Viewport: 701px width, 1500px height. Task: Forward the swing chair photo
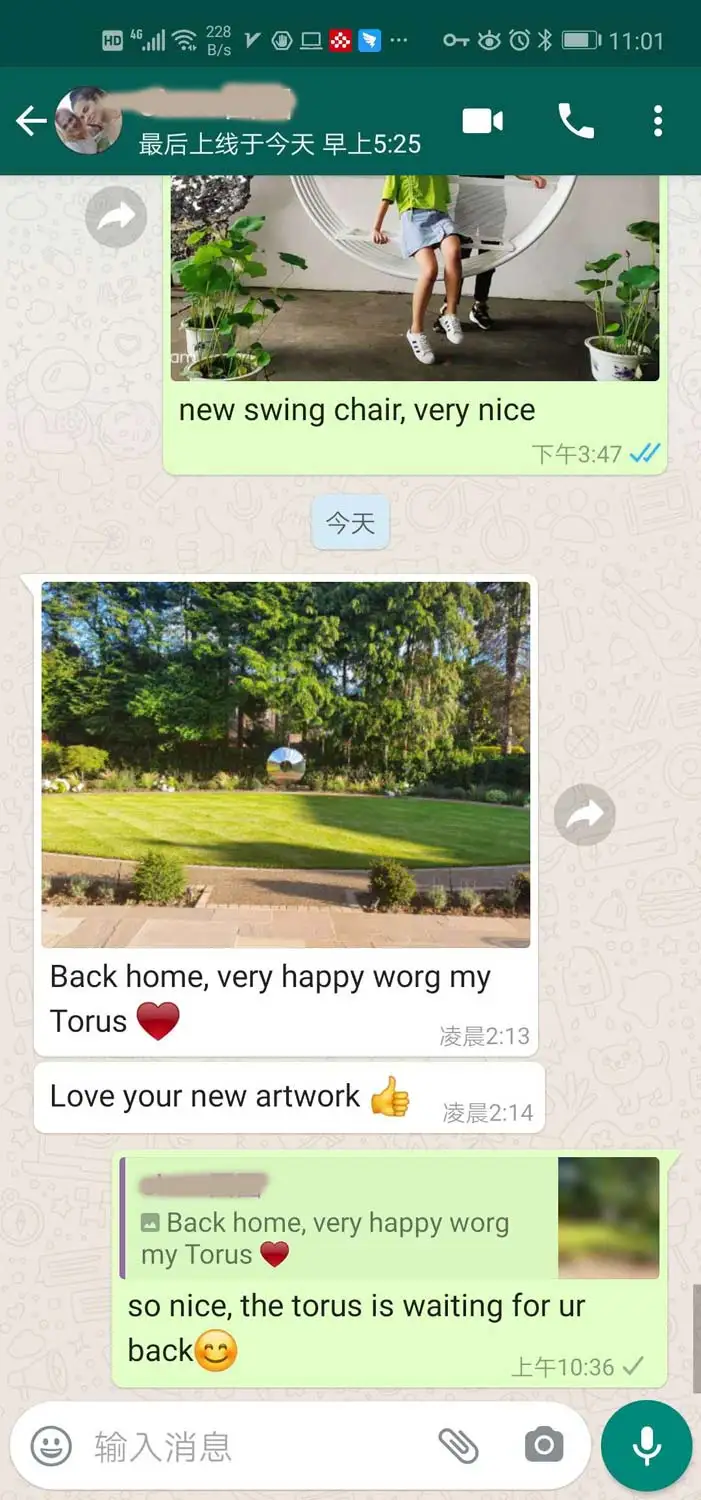pyautogui.click(x=116, y=216)
